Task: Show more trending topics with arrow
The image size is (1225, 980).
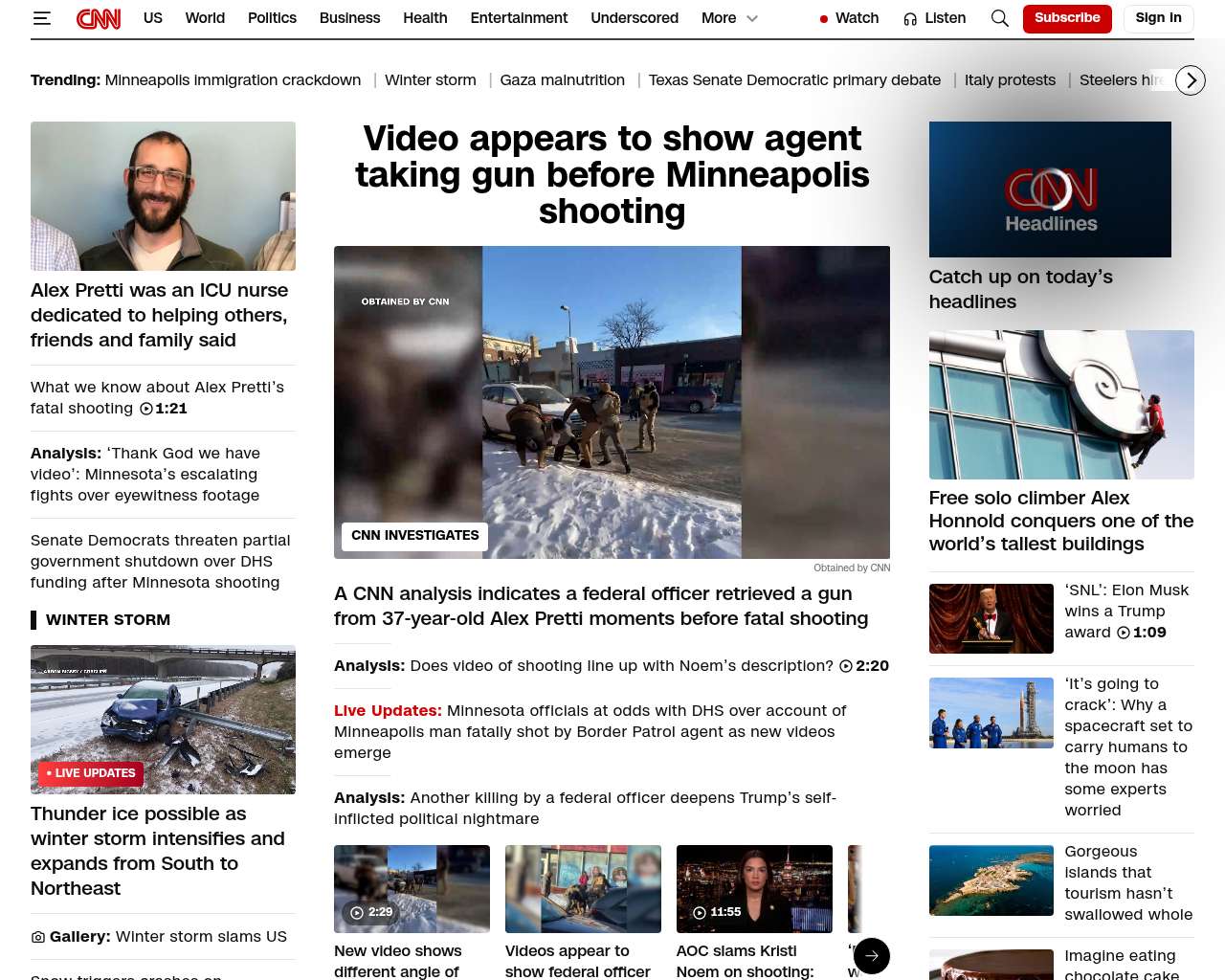Action: [1190, 80]
